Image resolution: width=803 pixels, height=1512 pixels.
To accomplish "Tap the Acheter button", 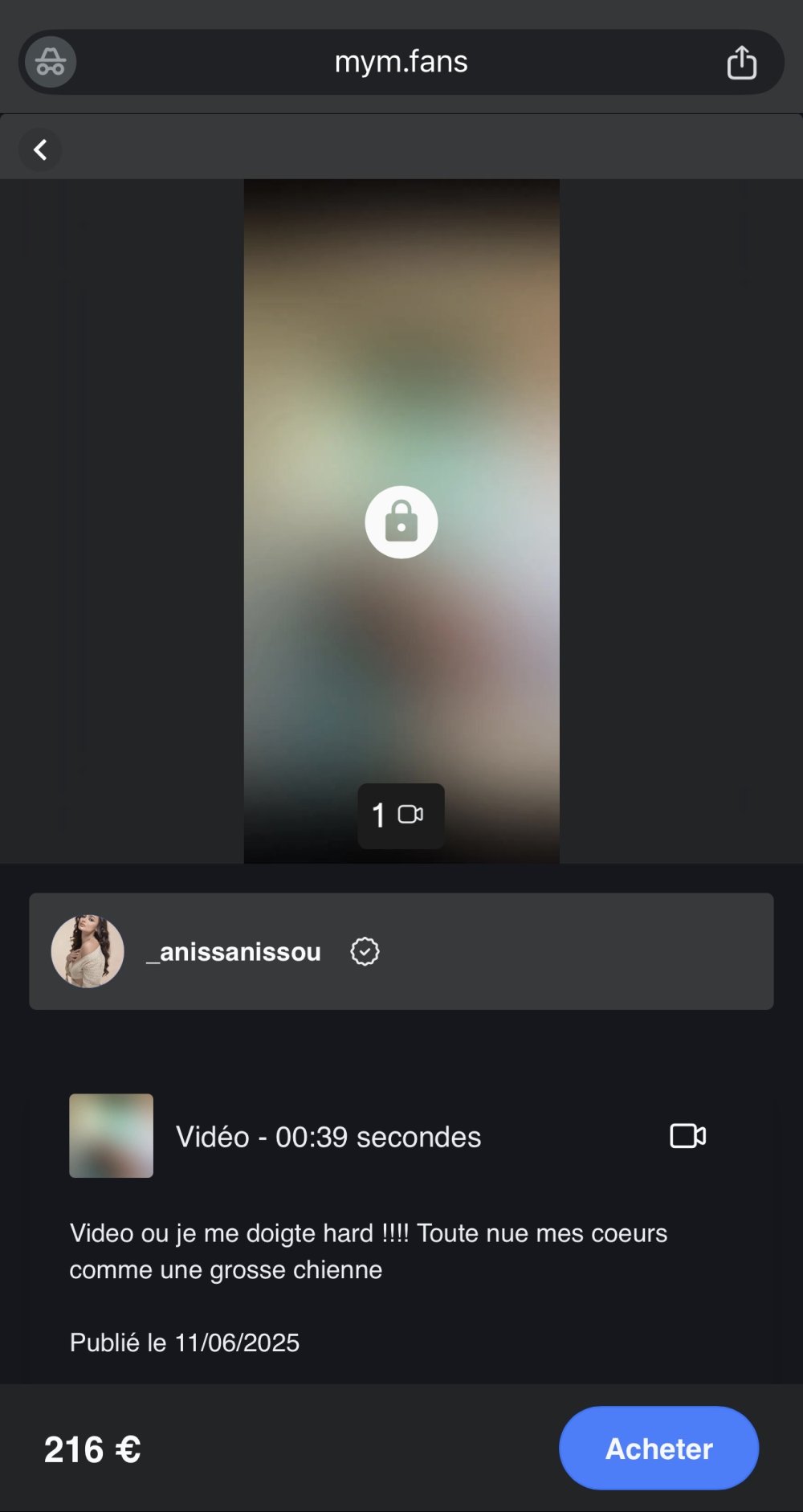I will [x=658, y=1448].
